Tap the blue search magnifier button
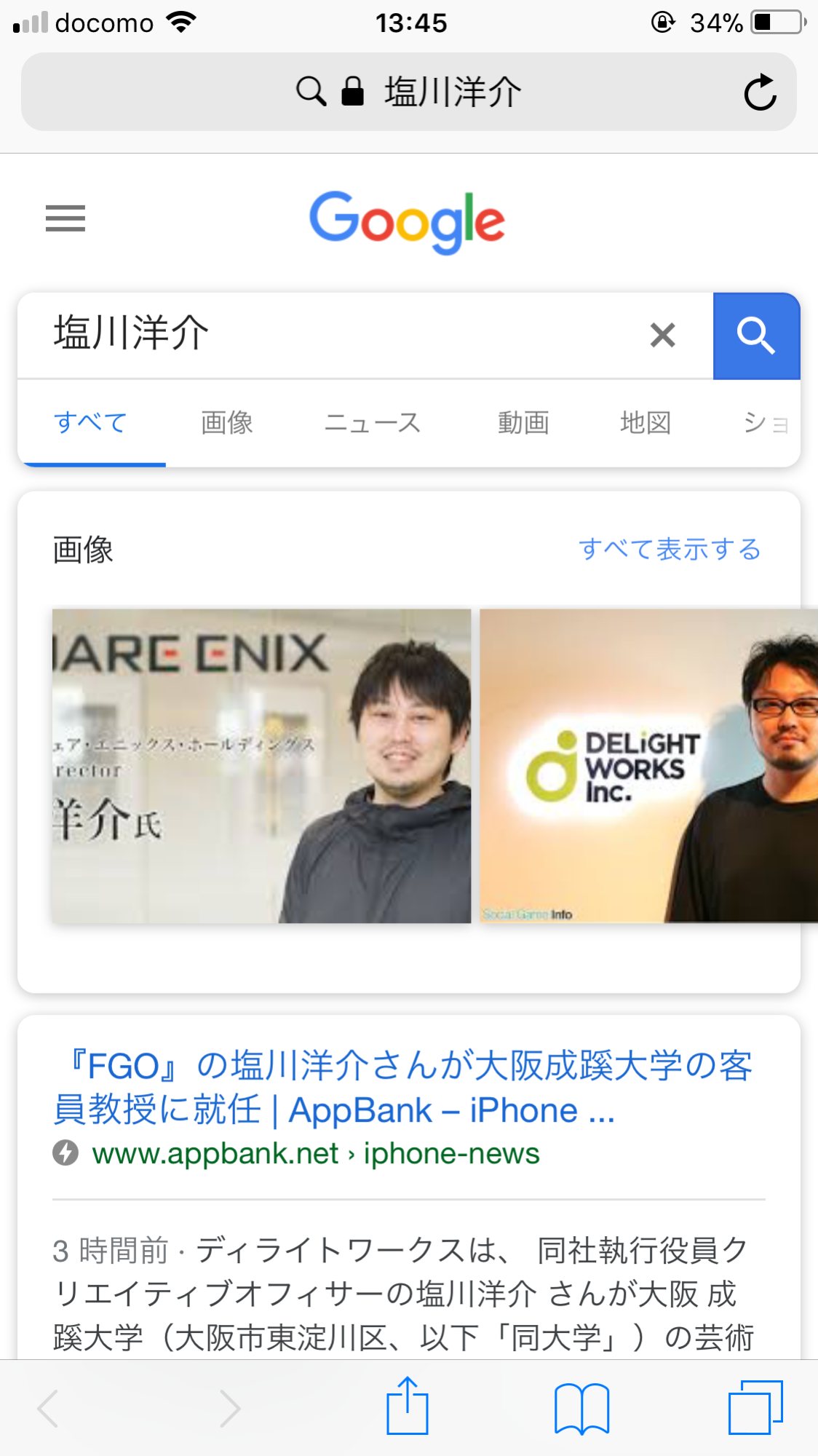818x1456 pixels. (756, 336)
